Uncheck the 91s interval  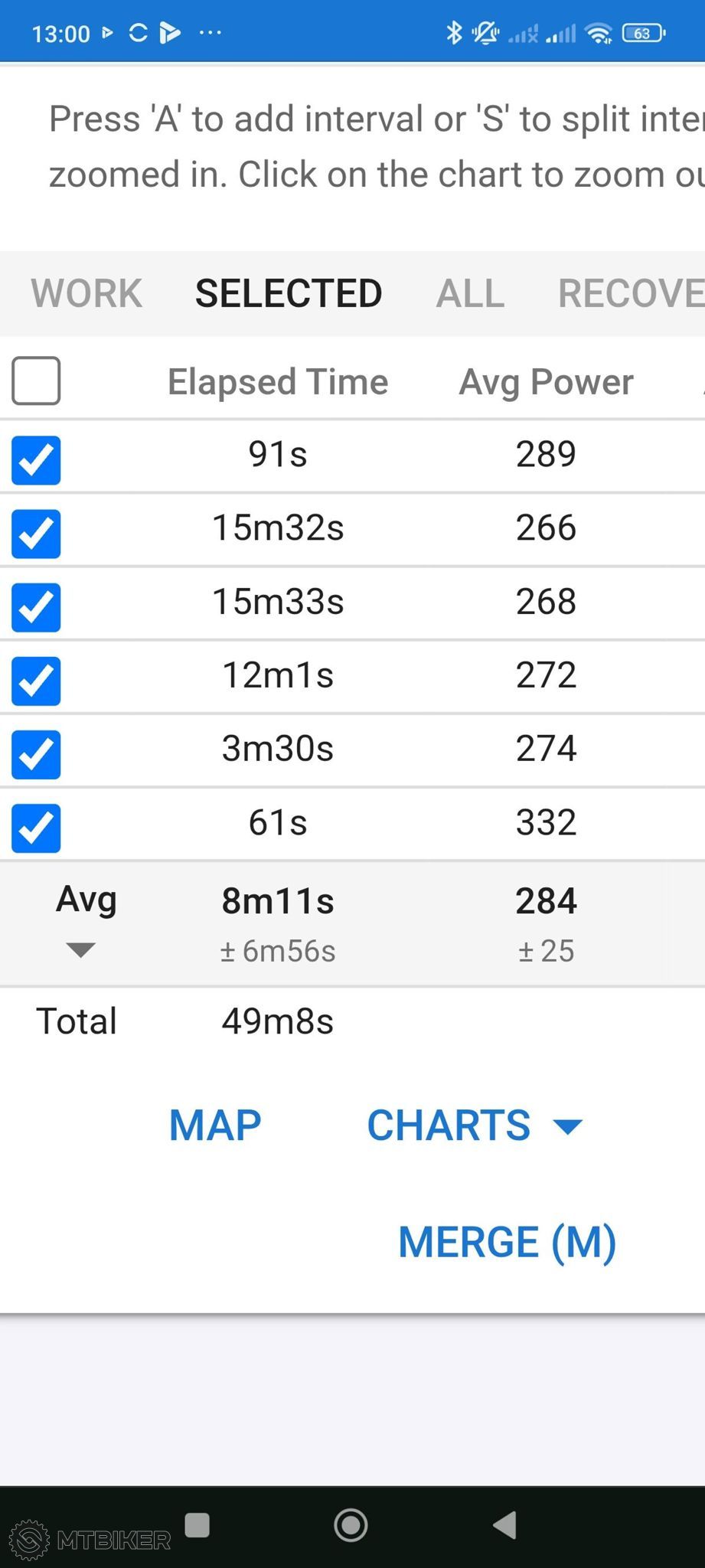(36, 460)
